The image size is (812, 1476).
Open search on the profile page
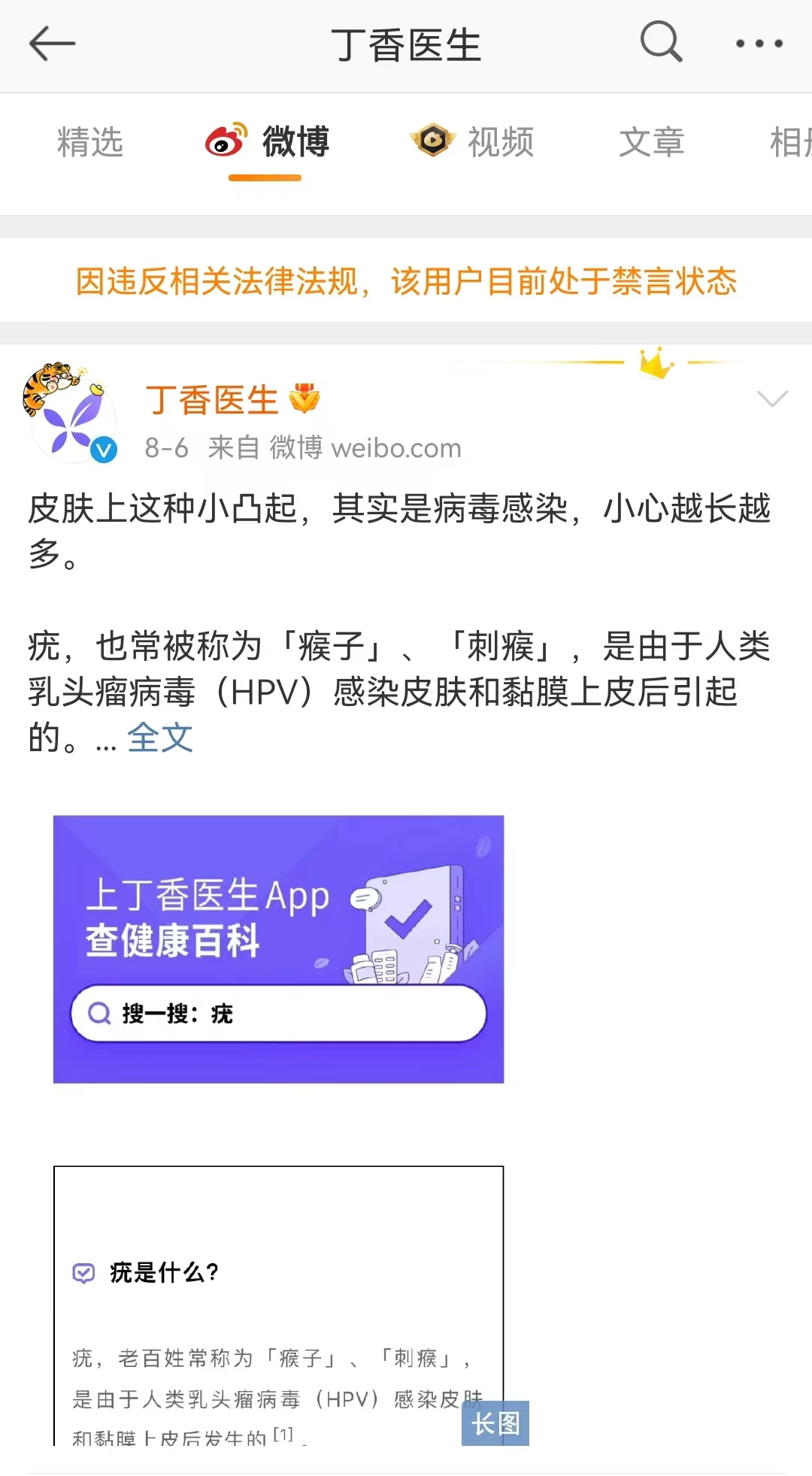click(660, 43)
